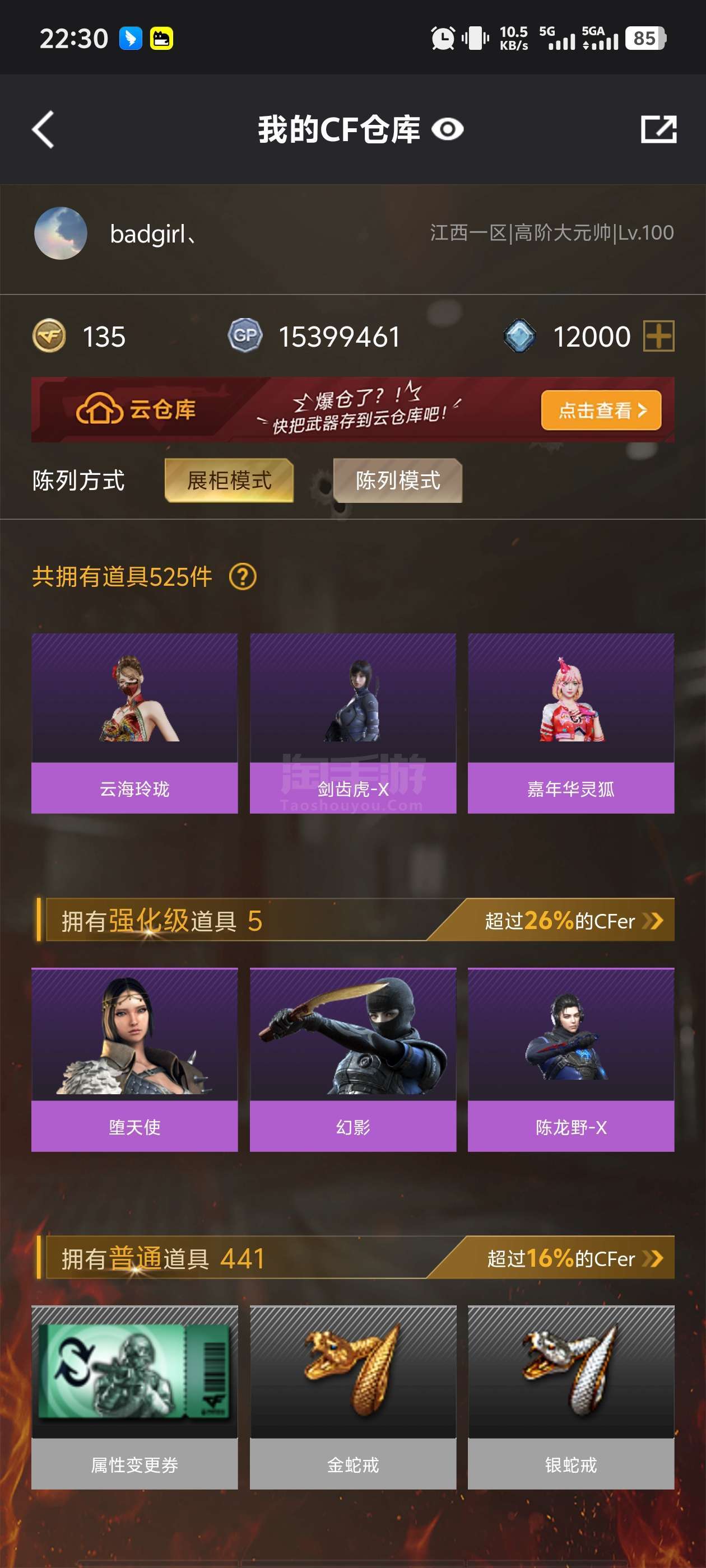Image resolution: width=706 pixels, height=1568 pixels.
Task: Open the 银蛇戒 item
Action: point(571,1397)
